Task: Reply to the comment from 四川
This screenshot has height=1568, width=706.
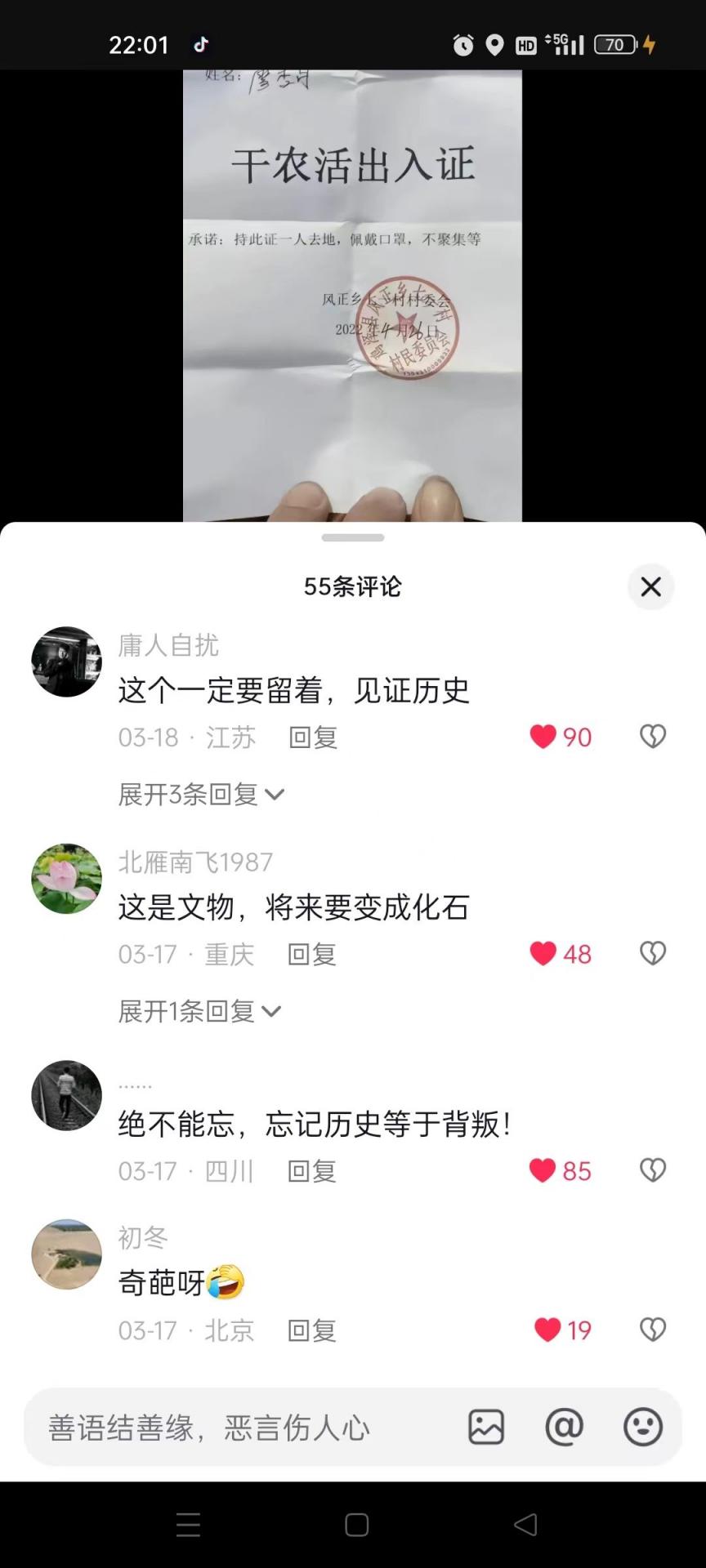Action: pos(311,1171)
